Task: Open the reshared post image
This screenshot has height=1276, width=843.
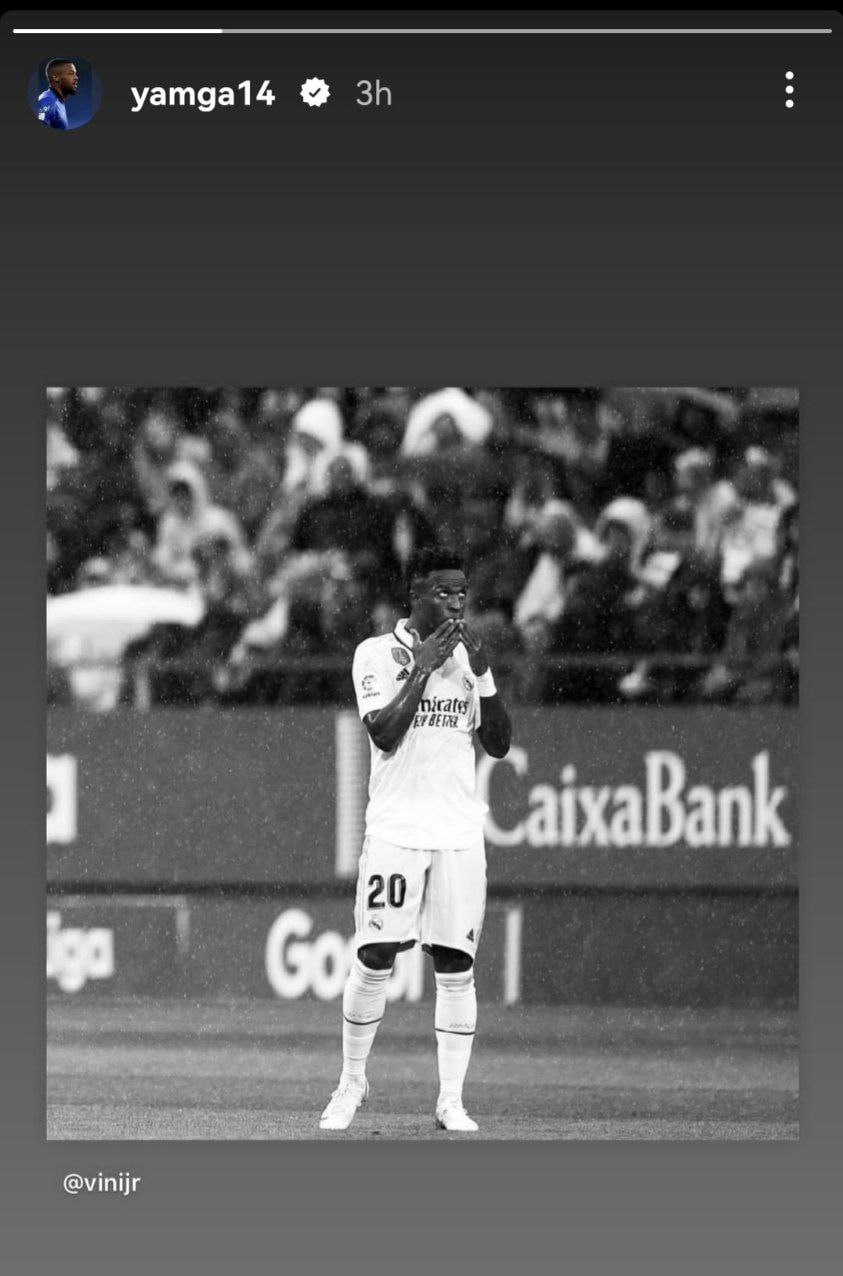Action: [x=422, y=763]
